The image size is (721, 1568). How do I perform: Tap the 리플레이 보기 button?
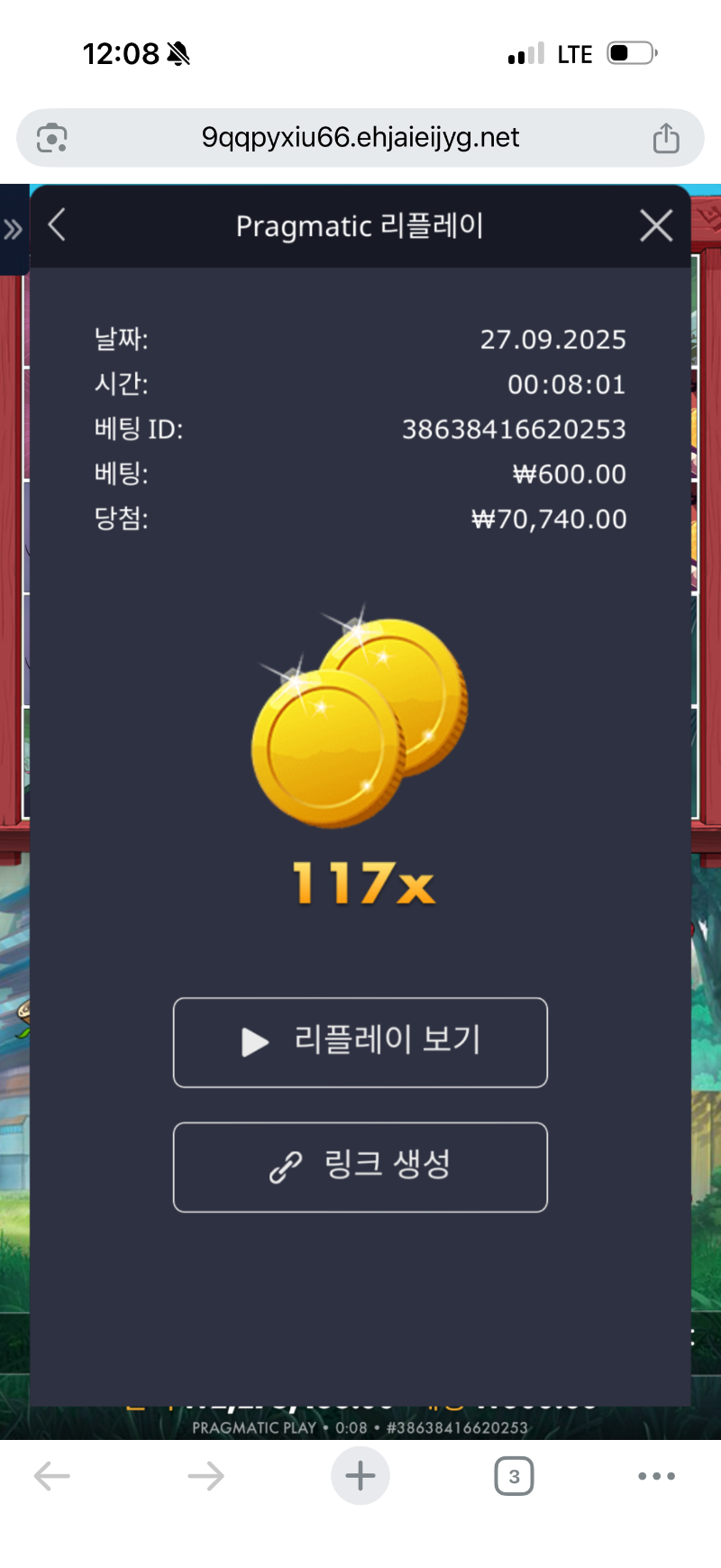point(360,1042)
